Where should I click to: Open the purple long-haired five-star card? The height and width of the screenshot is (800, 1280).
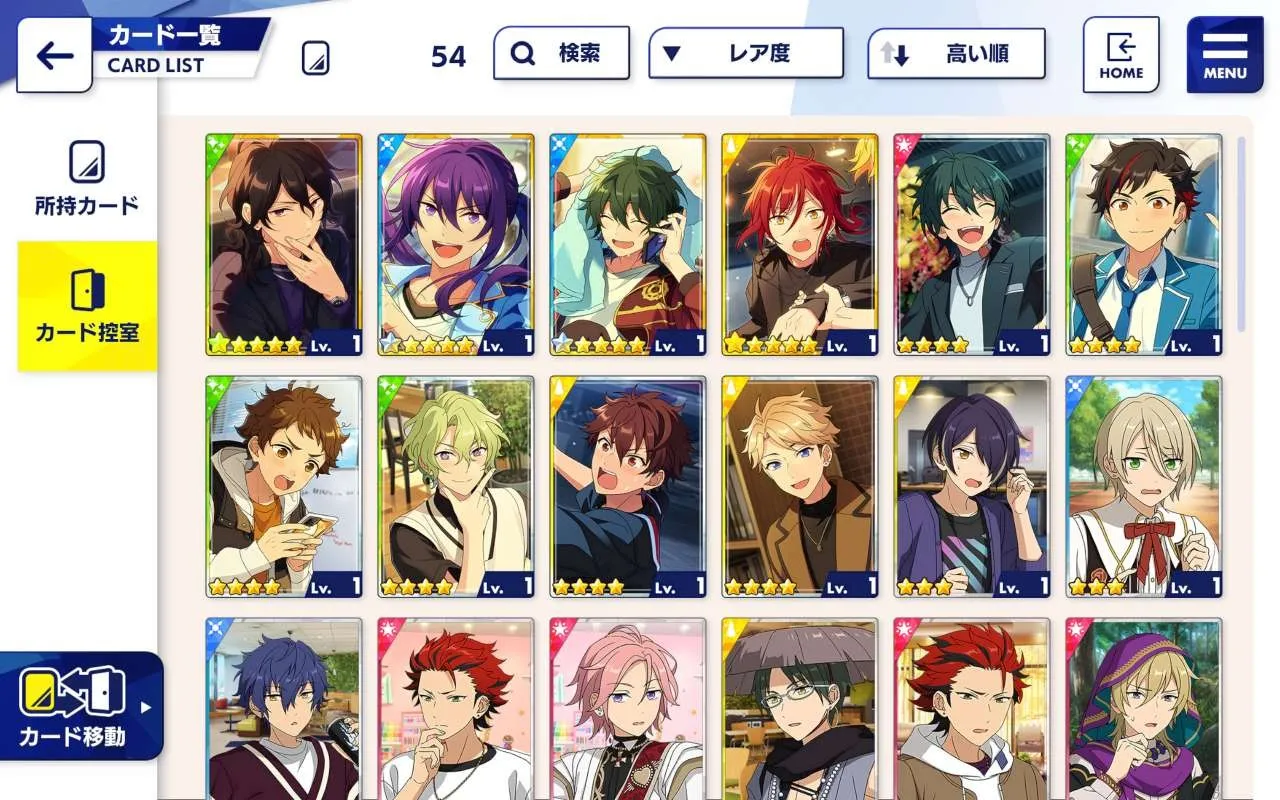point(456,245)
